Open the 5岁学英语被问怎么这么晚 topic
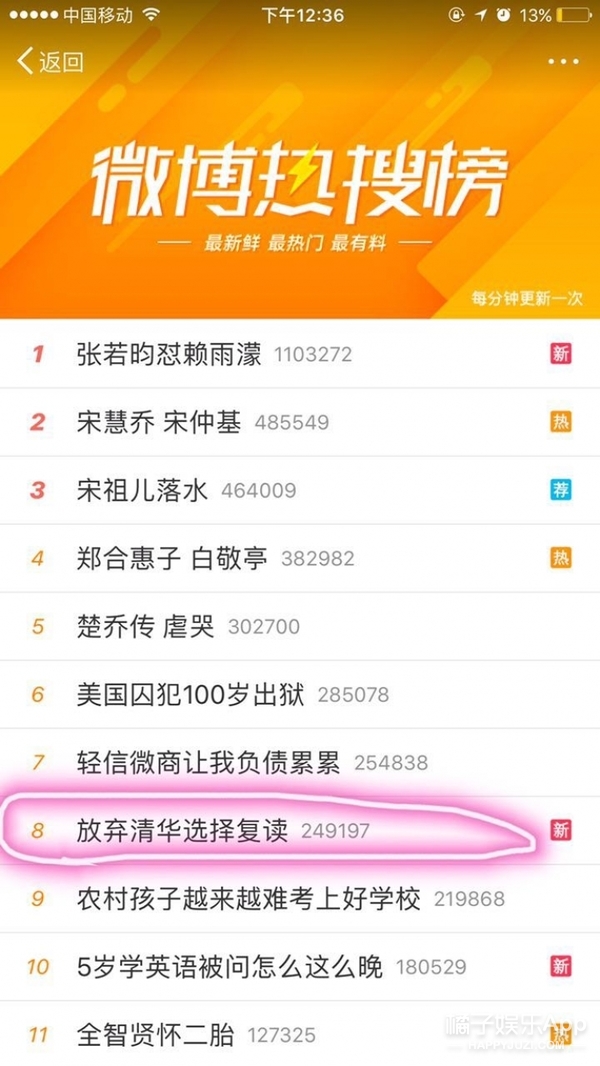The width and height of the screenshot is (600, 1066). tap(229, 967)
